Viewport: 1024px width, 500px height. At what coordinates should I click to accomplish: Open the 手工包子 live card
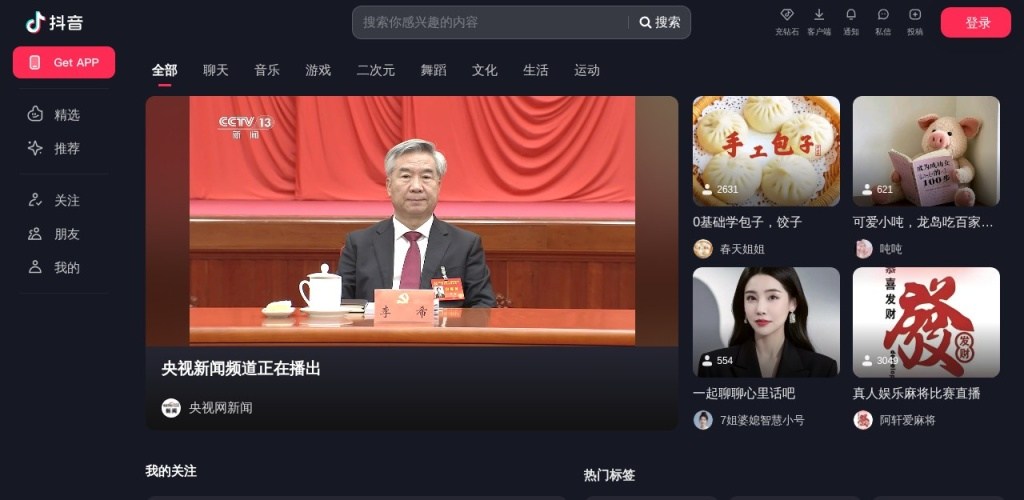coord(766,151)
